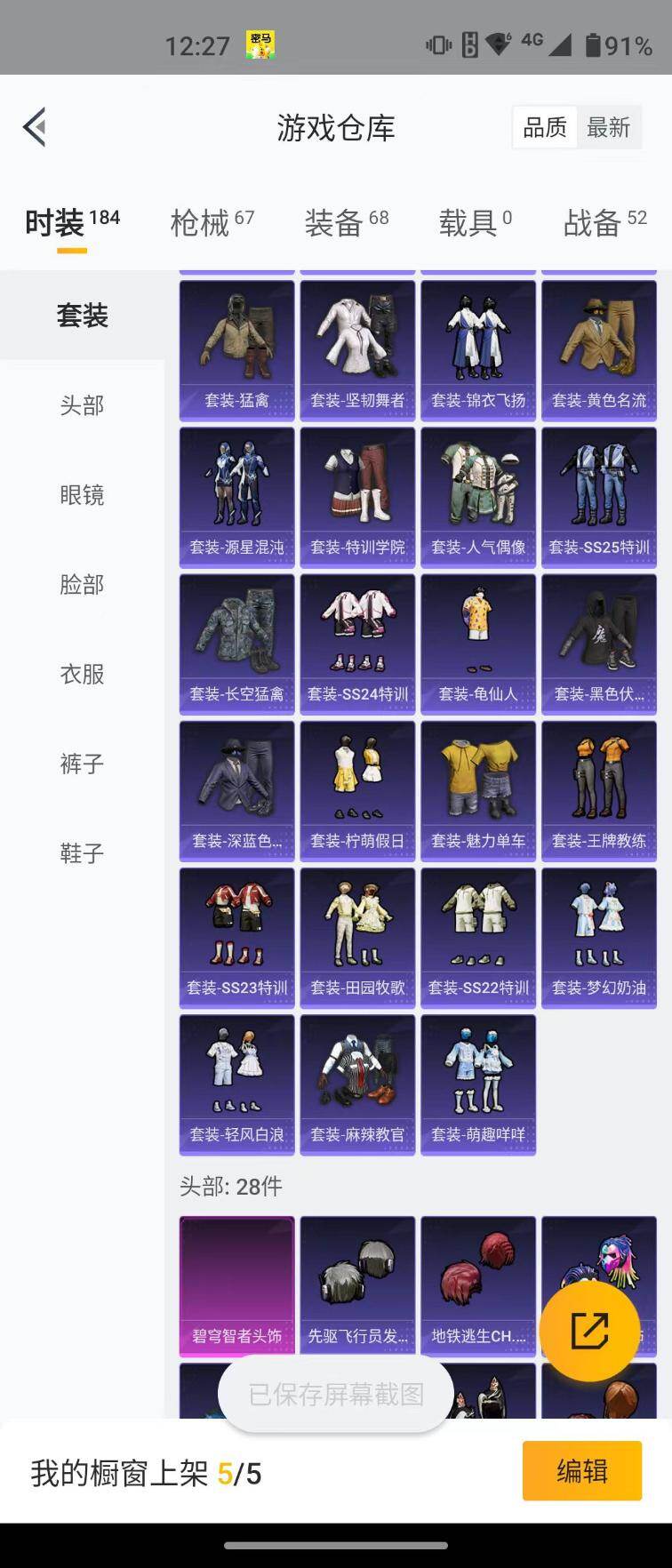Sort items by 品质
The height and width of the screenshot is (1568, 672).
(545, 128)
